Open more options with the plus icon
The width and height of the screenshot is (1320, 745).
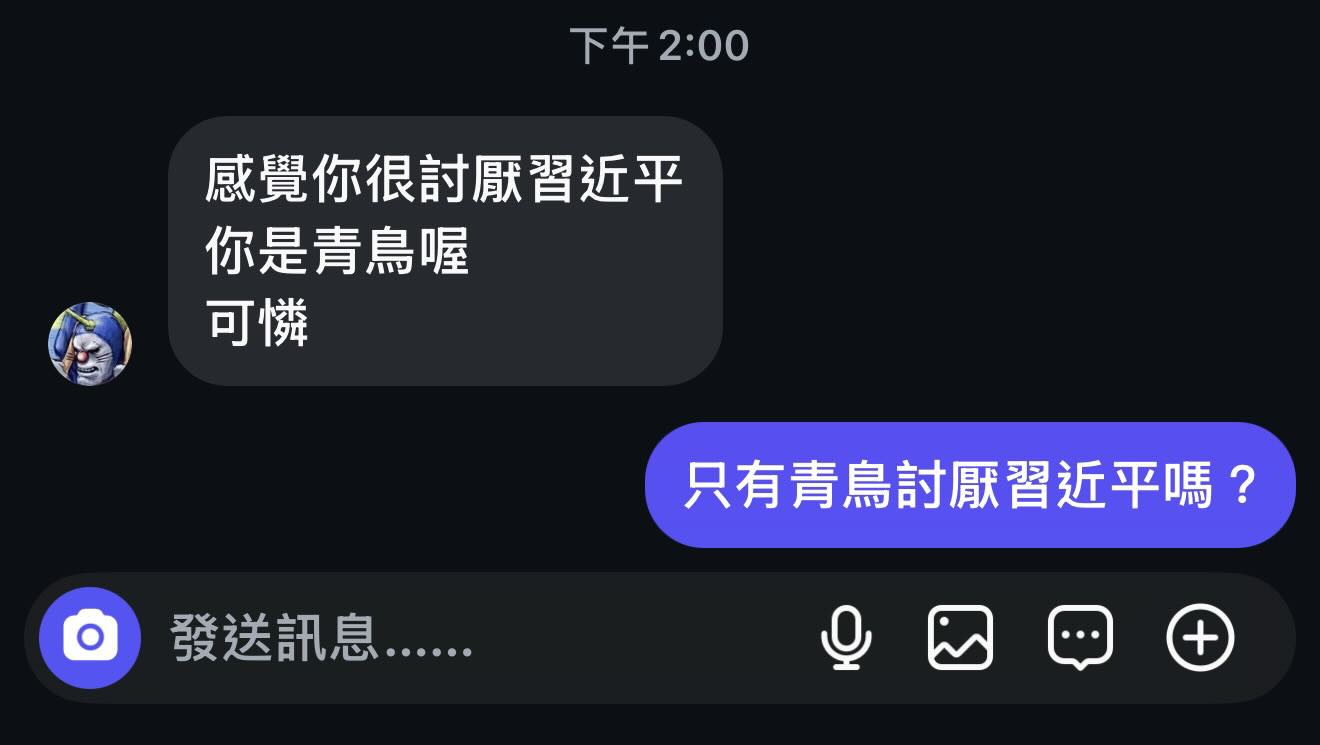tap(1200, 638)
